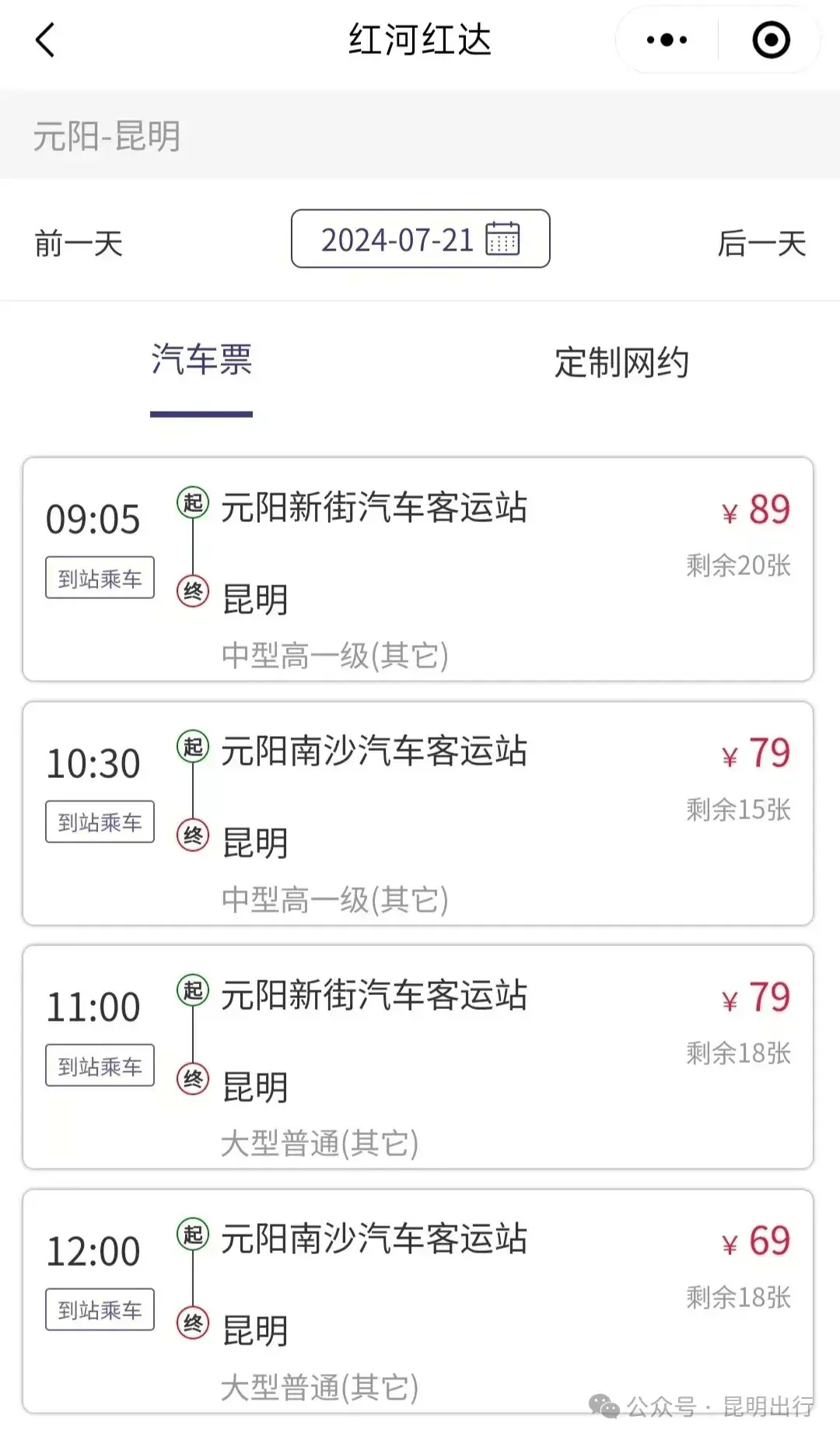Tap 到站乘车 on the 11:00 departure
This screenshot has height=1440, width=840.
click(x=100, y=1066)
